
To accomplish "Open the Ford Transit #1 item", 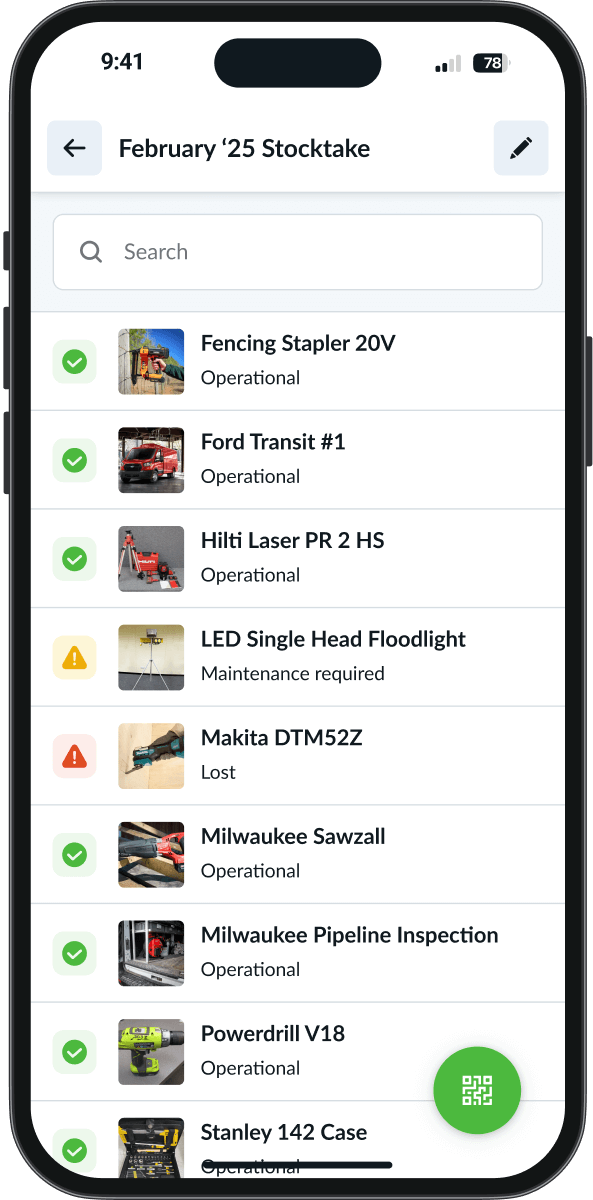I will [x=297, y=460].
